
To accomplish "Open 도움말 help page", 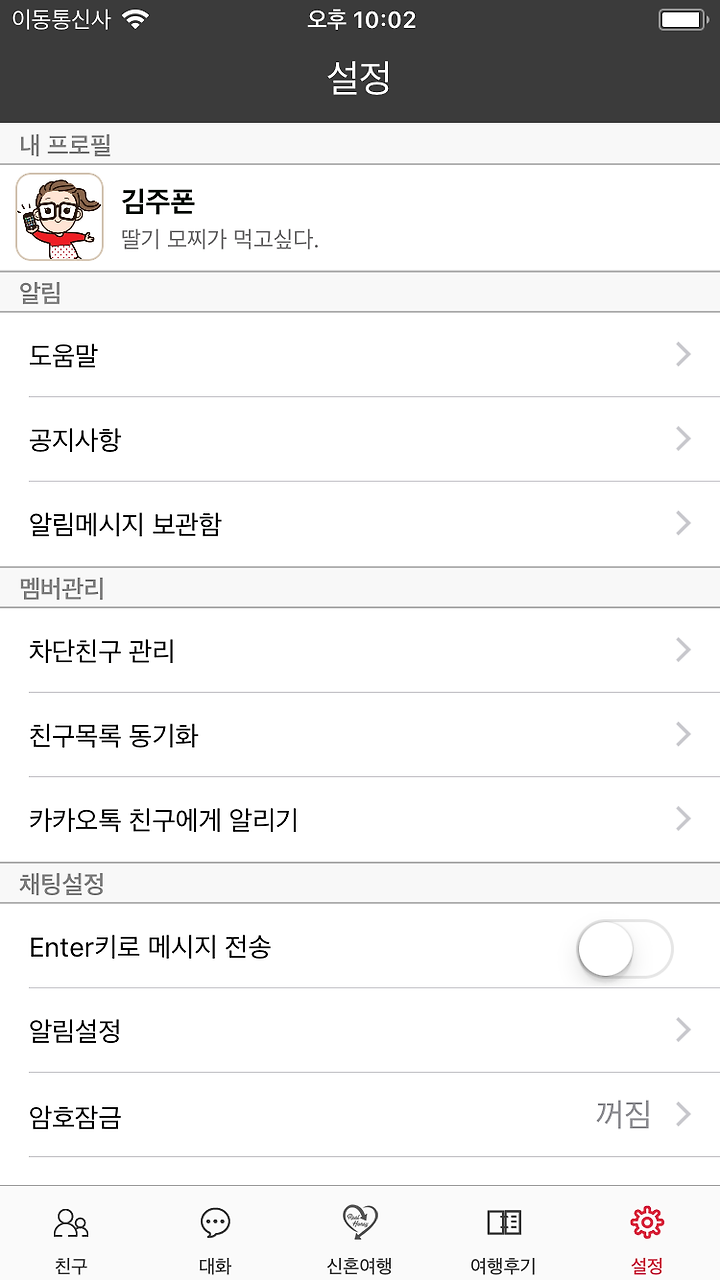I will [360, 355].
